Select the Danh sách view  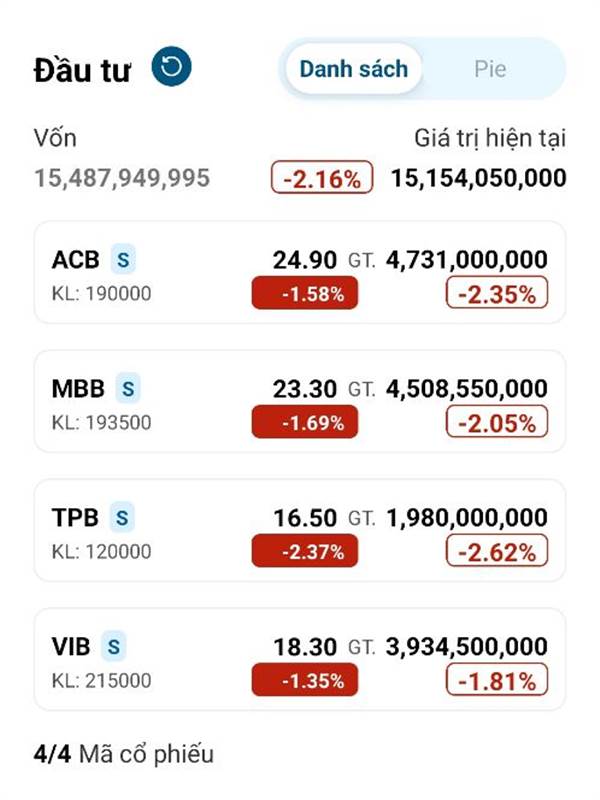(353, 69)
